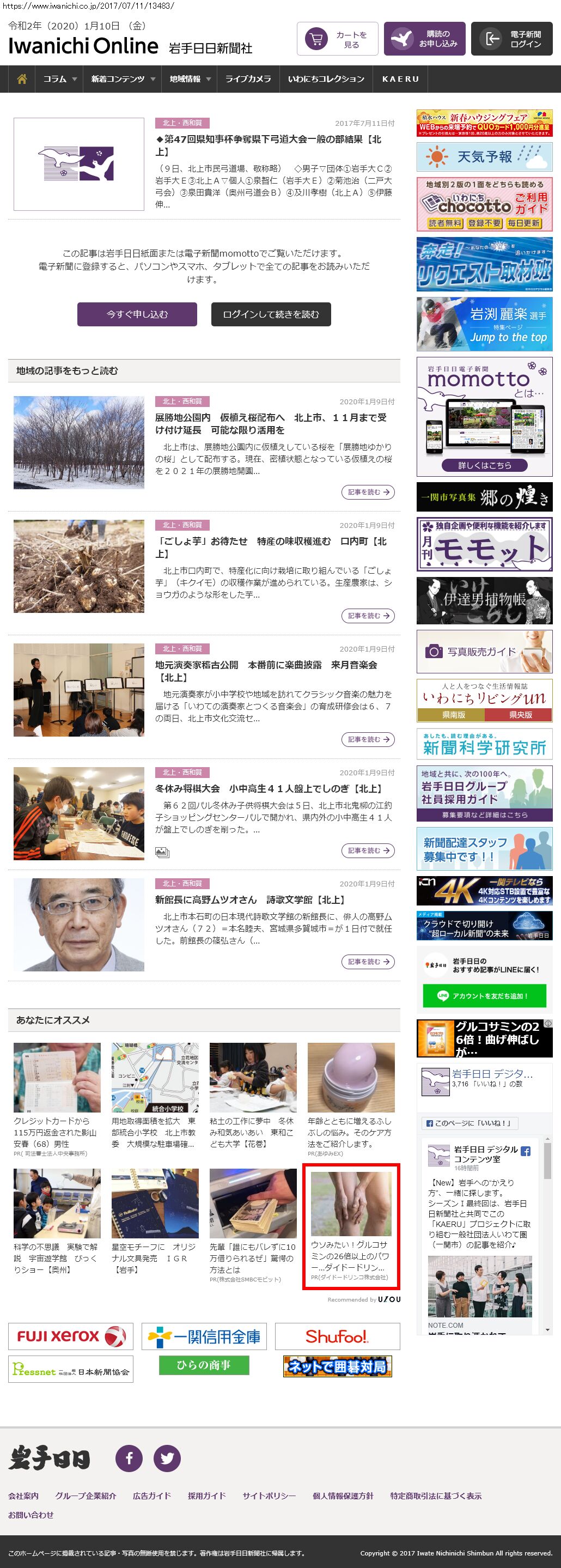
Task: Expand the コラム menu
Action: [x=59, y=79]
